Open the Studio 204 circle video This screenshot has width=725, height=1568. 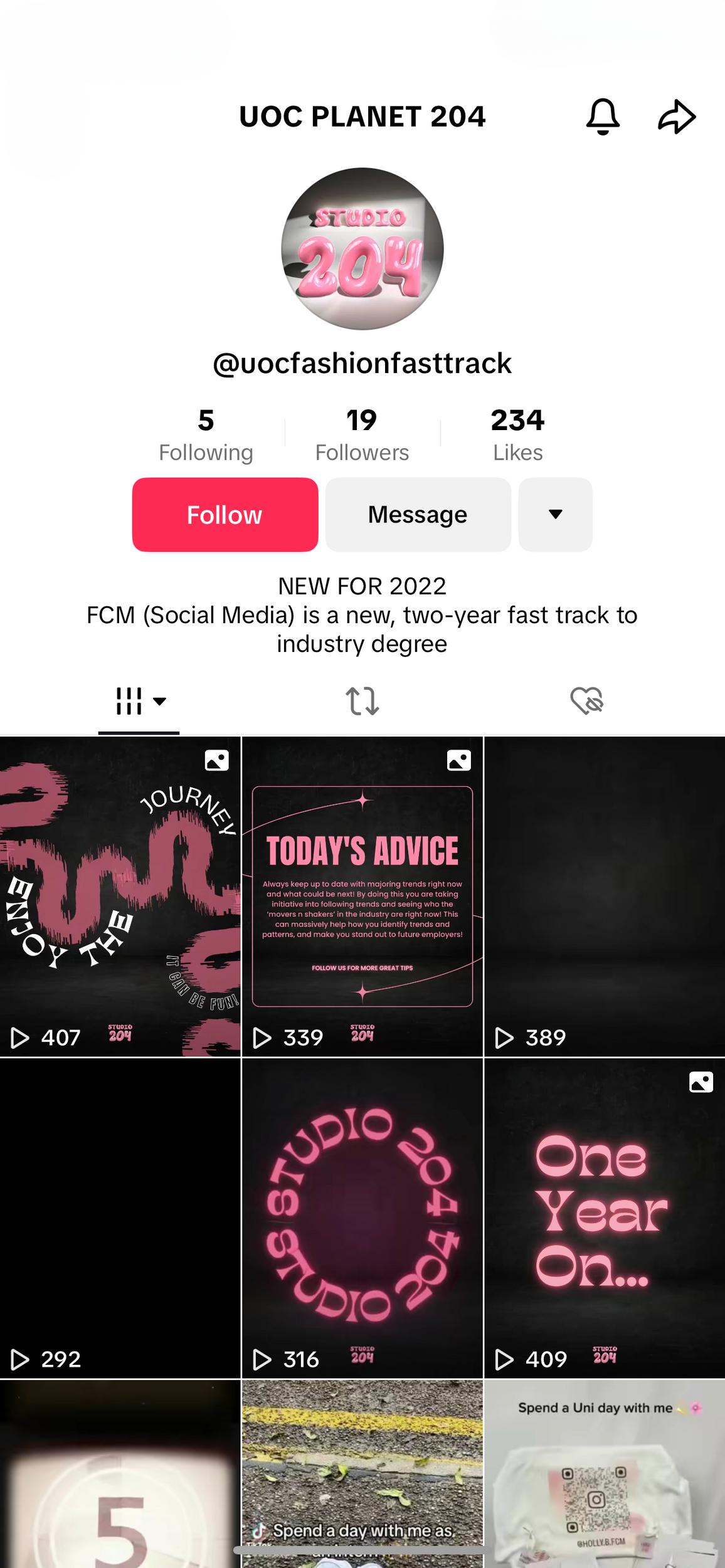pos(362,1218)
